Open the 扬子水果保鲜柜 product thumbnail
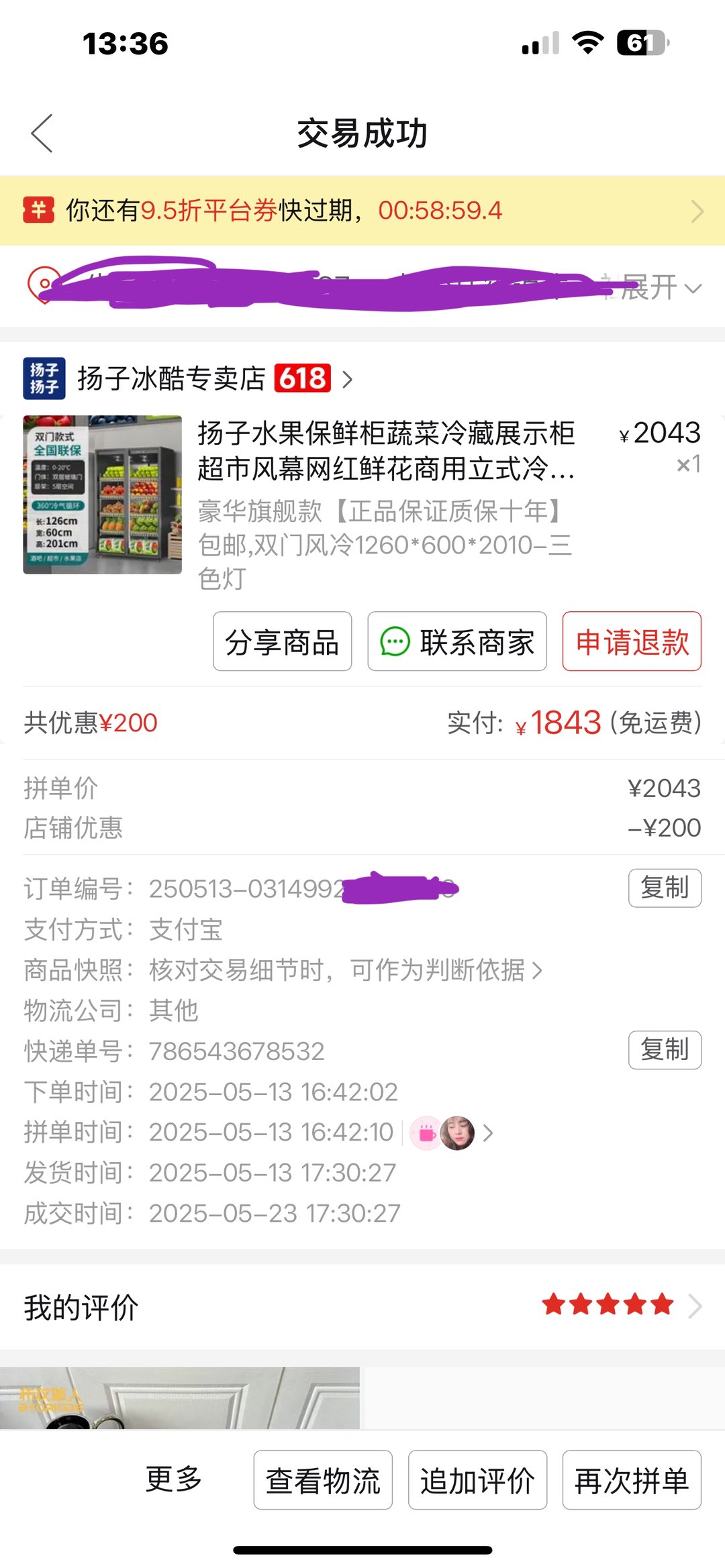The image size is (725, 1568). pyautogui.click(x=102, y=494)
